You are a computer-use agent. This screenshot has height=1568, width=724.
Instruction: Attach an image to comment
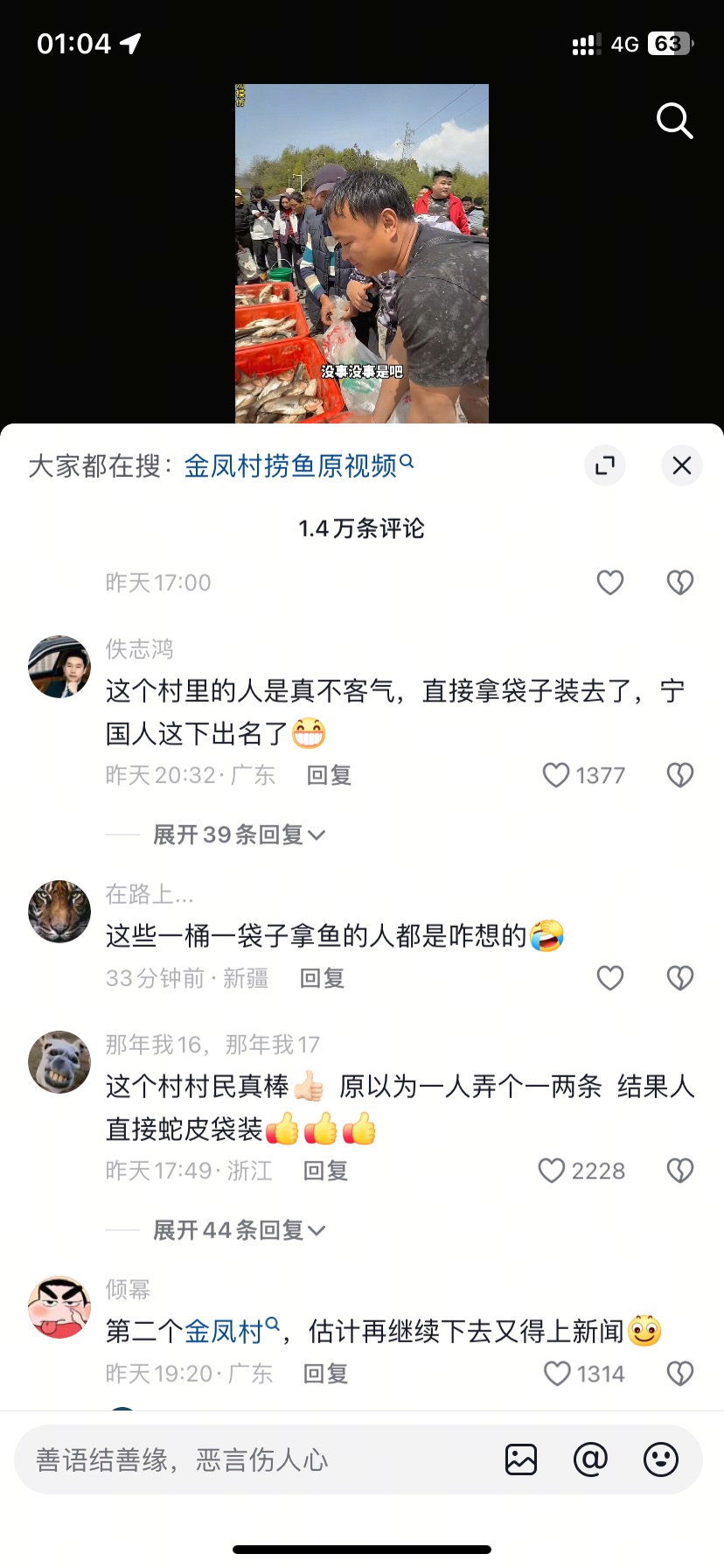[521, 1459]
